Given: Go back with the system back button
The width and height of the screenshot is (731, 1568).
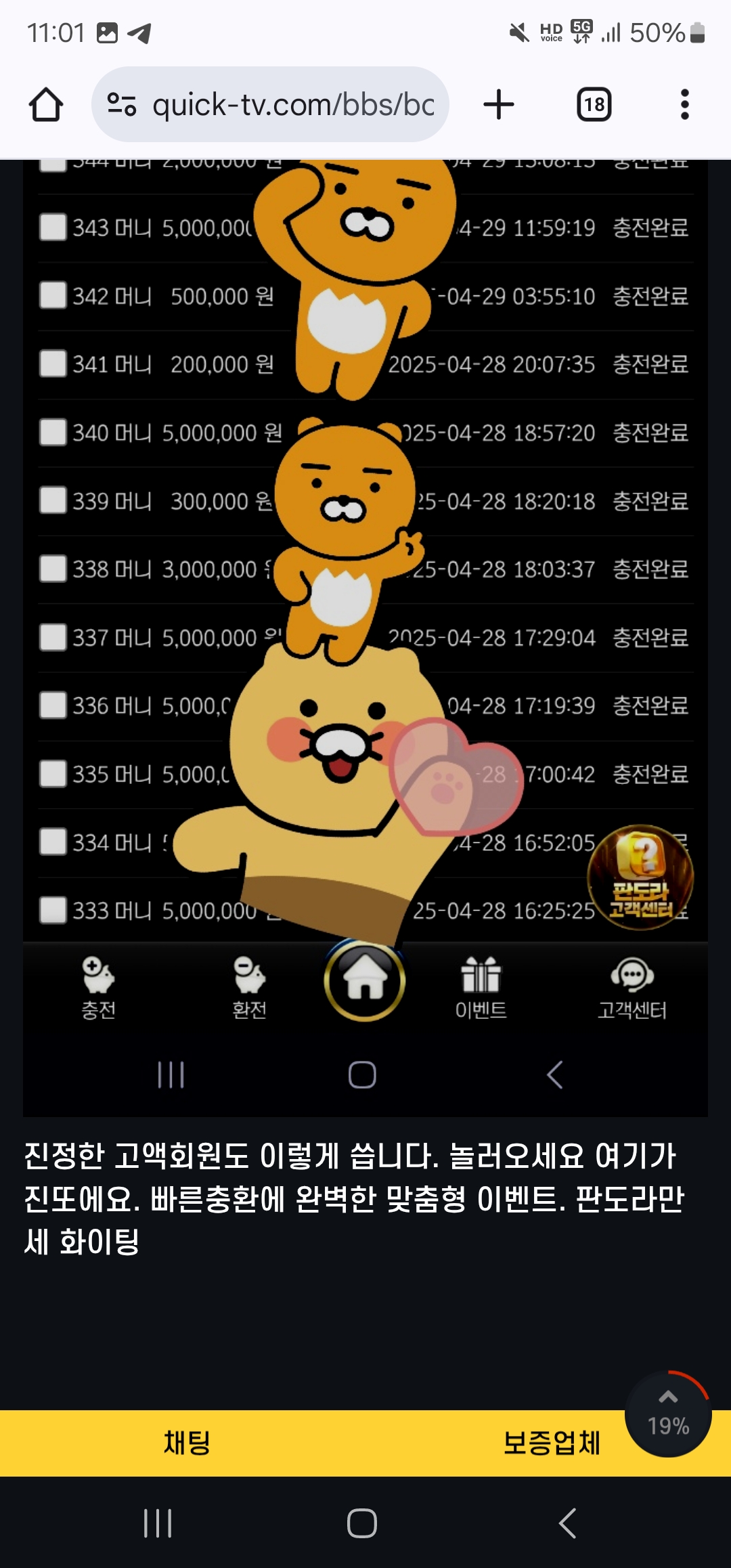Looking at the screenshot, I should (x=567, y=1523).
